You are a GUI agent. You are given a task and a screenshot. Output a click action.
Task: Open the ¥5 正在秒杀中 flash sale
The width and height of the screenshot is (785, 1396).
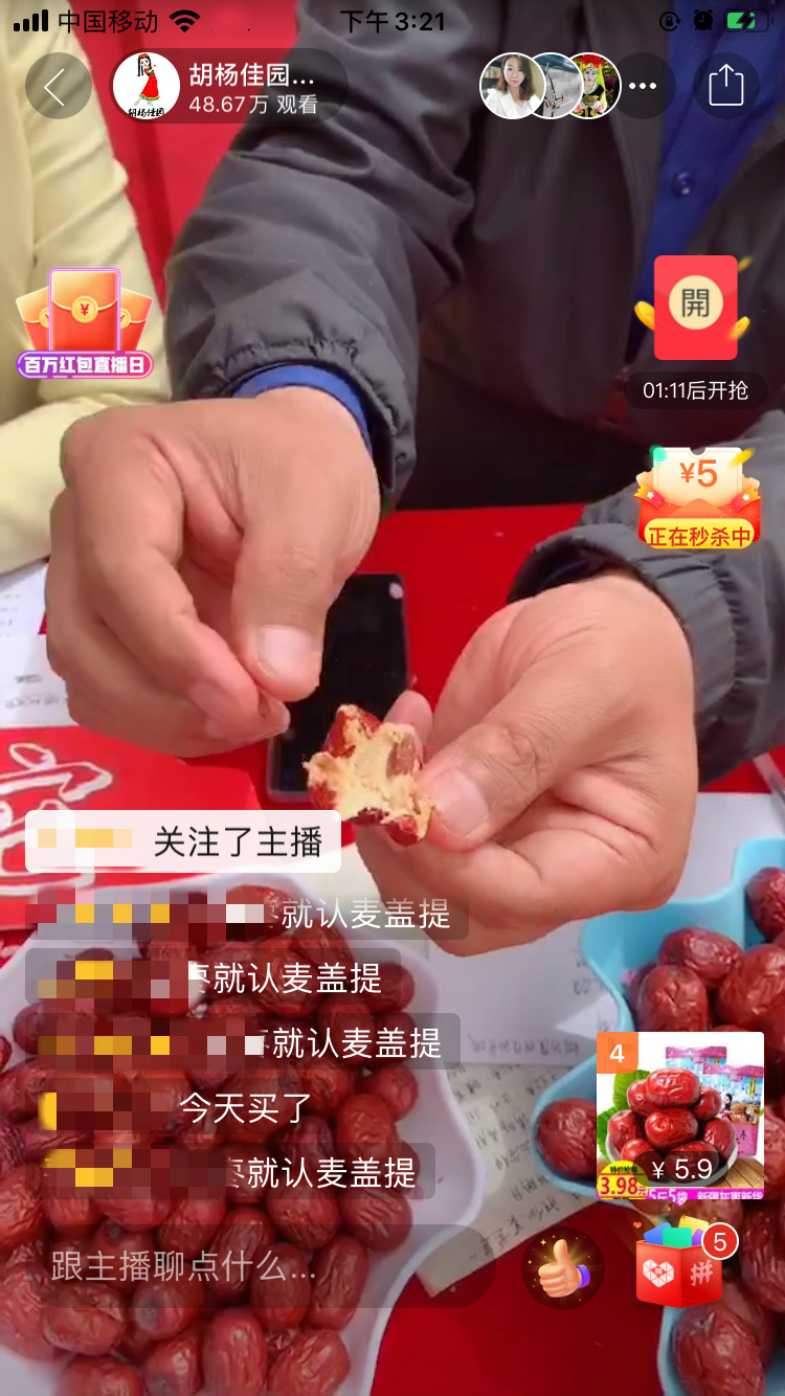pyautogui.click(x=698, y=498)
